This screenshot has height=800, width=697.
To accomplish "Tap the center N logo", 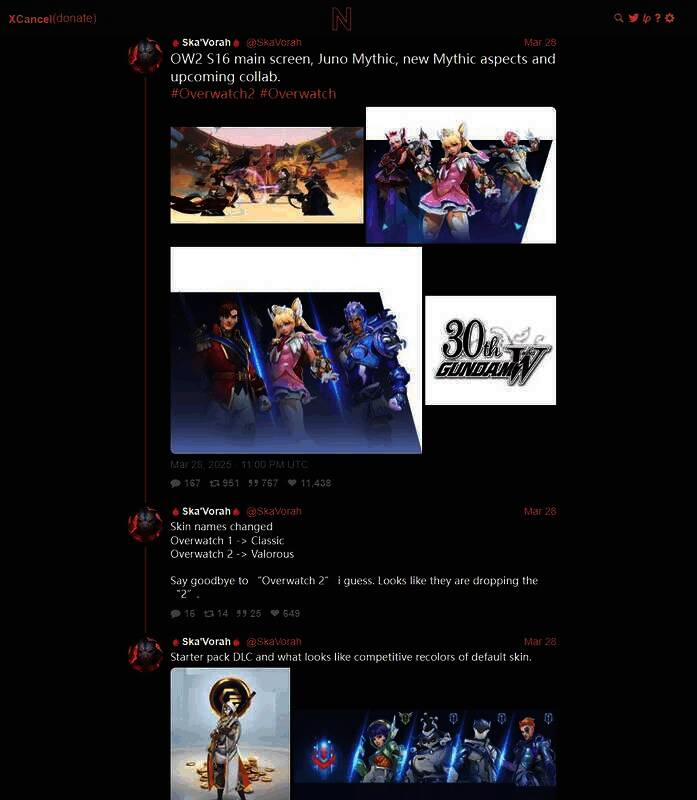I will click(x=342, y=19).
